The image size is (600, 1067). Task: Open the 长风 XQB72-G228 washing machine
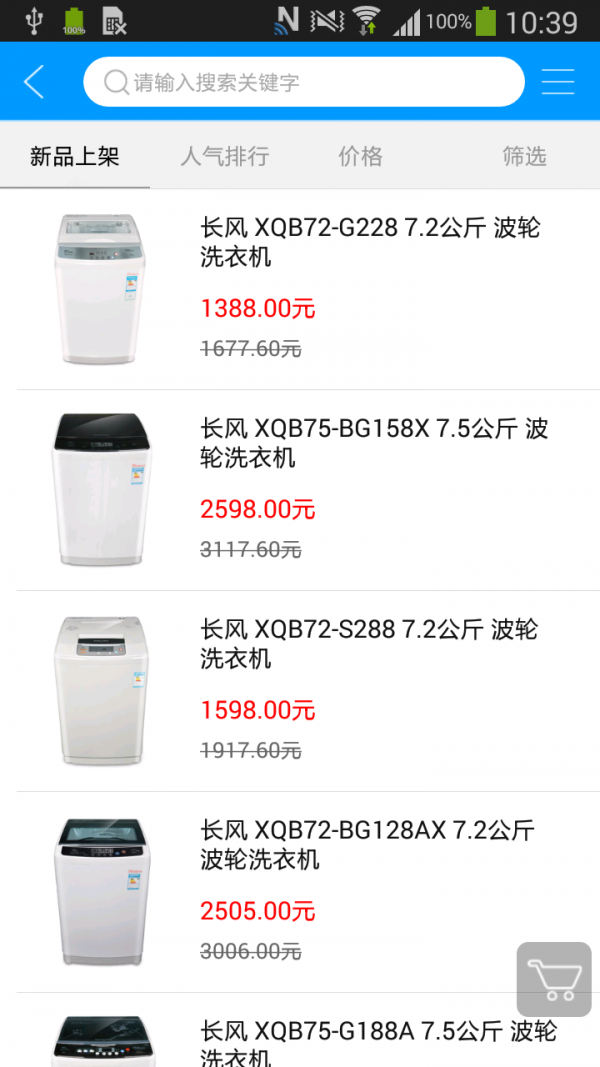coord(370,243)
